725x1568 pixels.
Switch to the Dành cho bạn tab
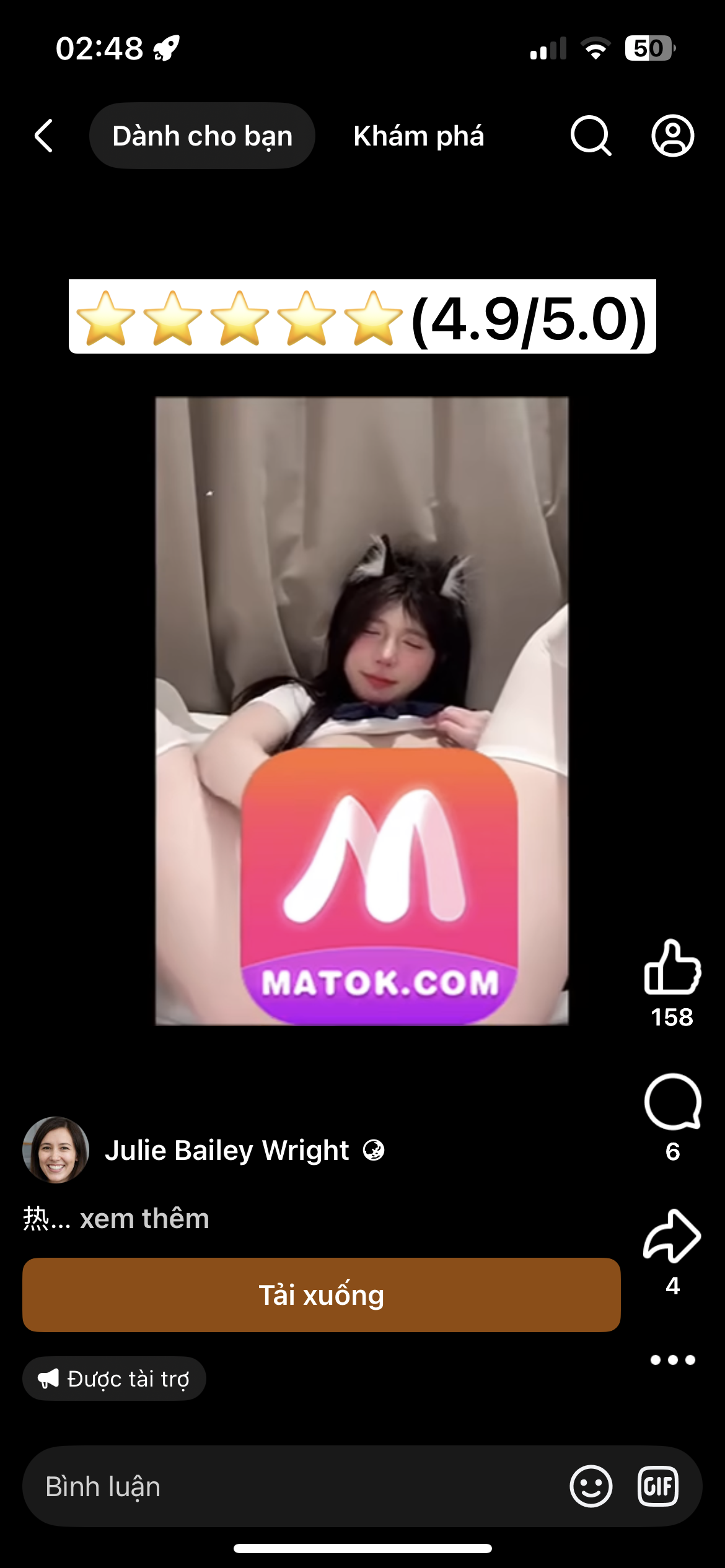tap(202, 136)
